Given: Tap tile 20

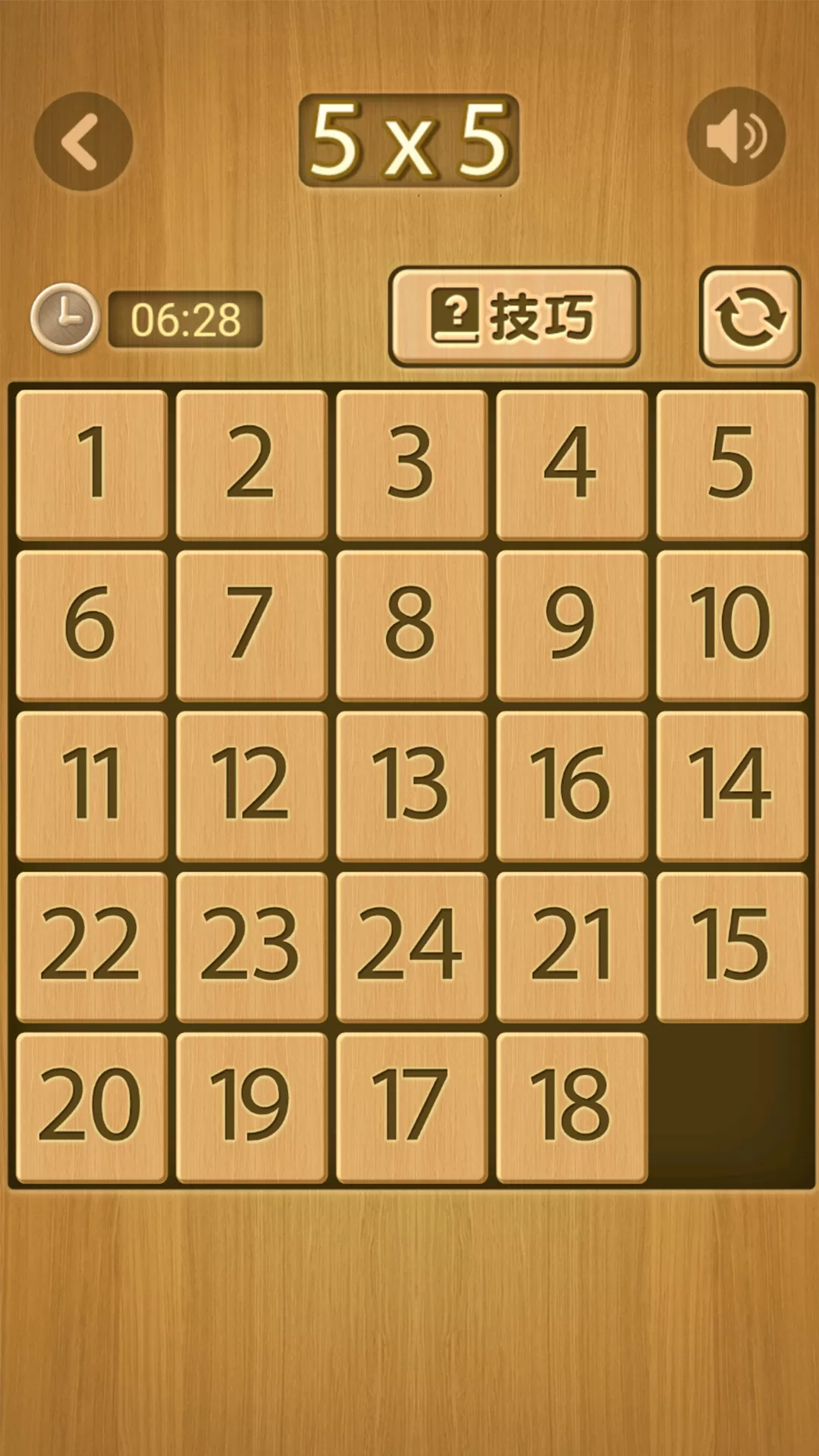Looking at the screenshot, I should [x=92, y=1107].
